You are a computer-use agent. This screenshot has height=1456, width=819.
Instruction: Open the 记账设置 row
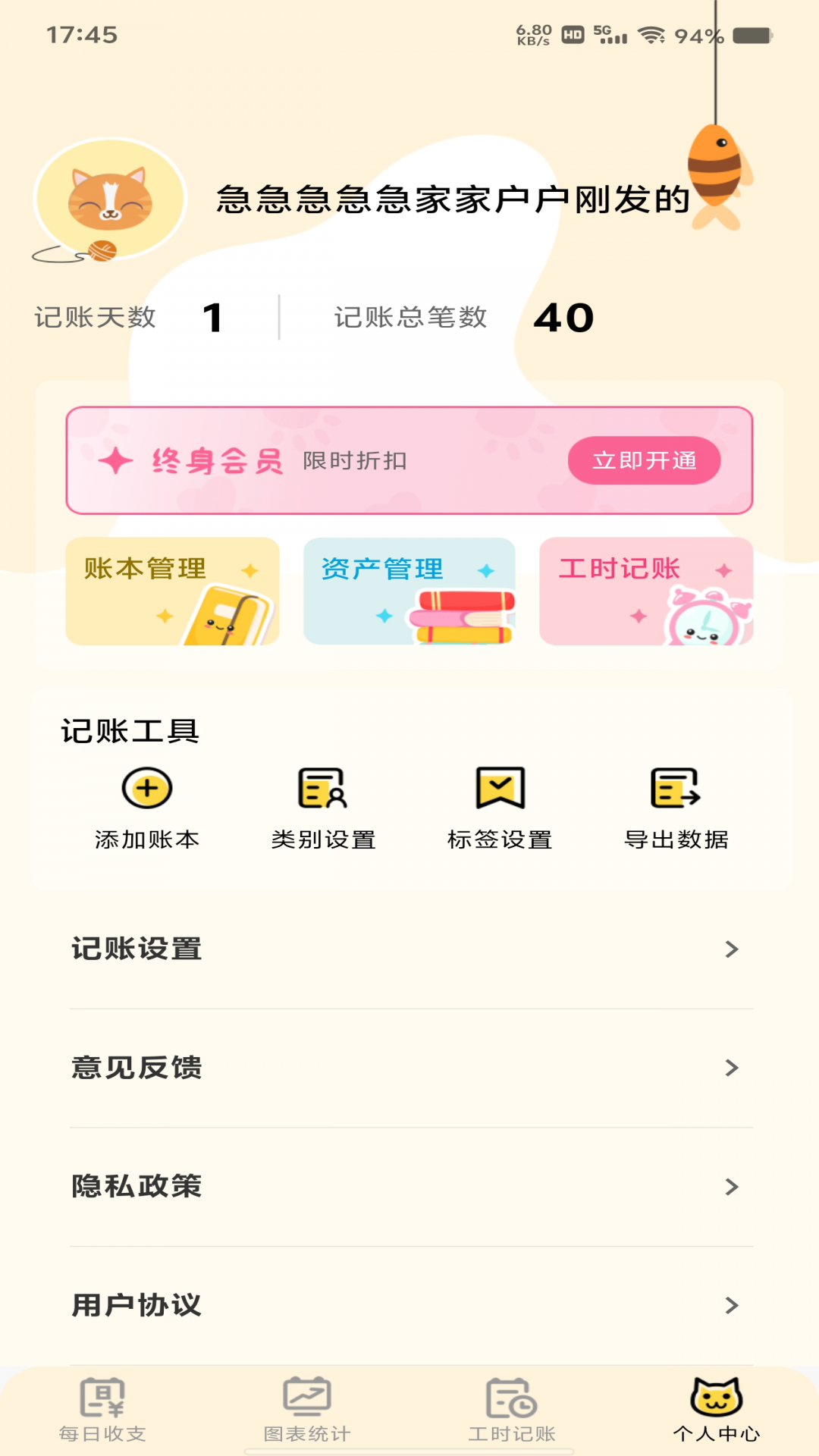pyautogui.click(x=411, y=949)
